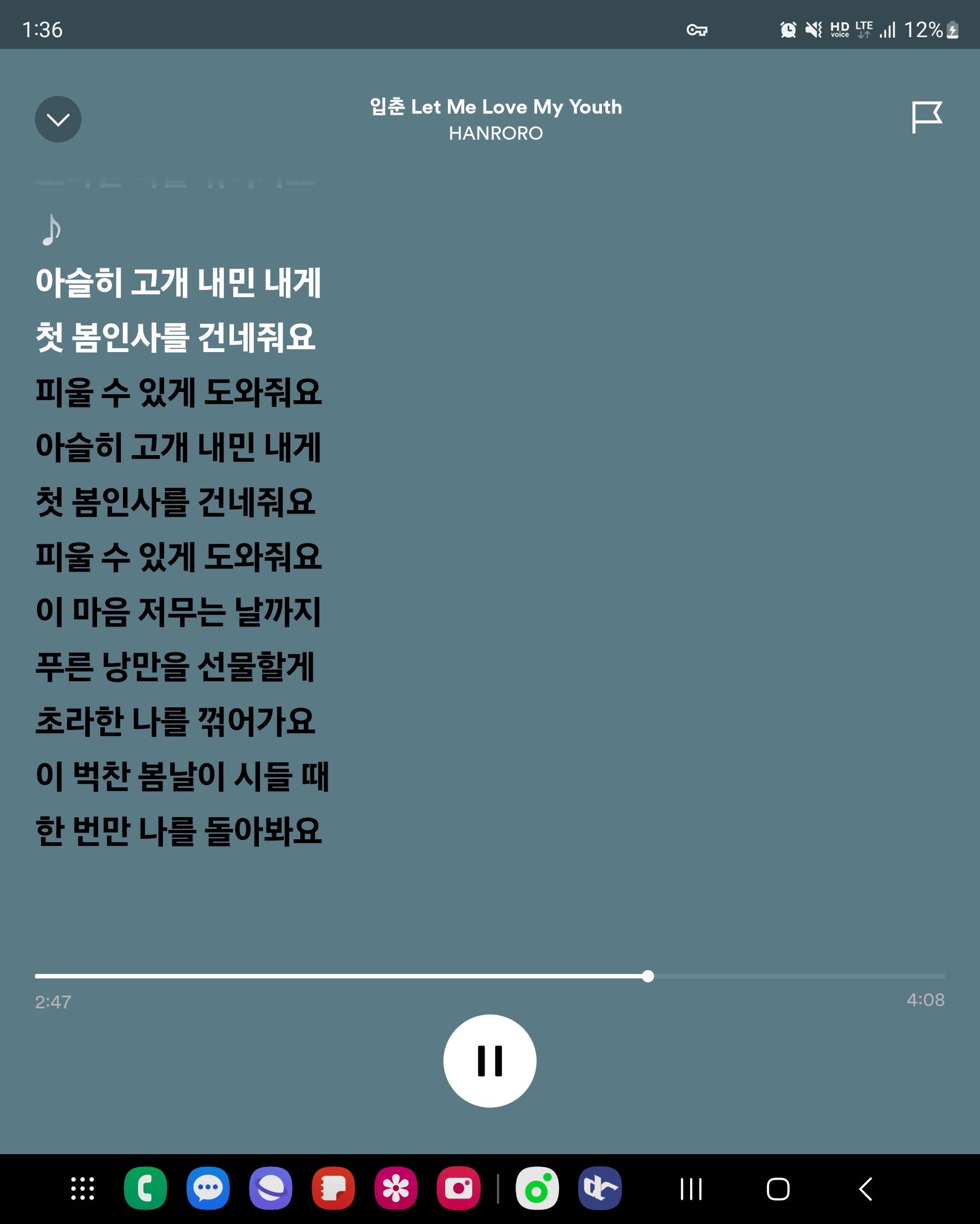Open the blue Messages app in the taskbar
This screenshot has height=1224, width=980.
point(208,1189)
